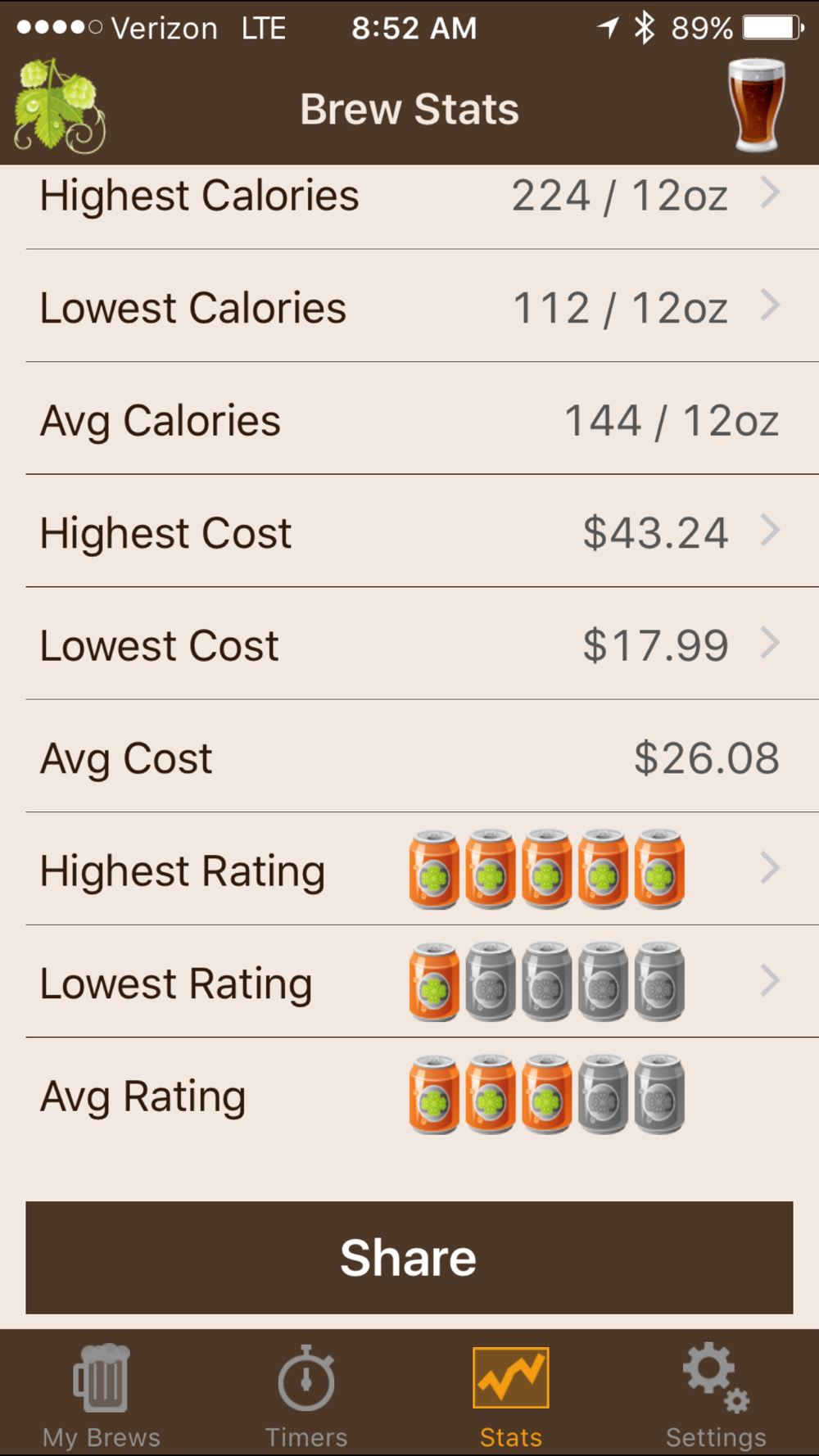This screenshot has width=819, height=1456.
Task: Open the Lowest Calories row
Action: point(409,306)
